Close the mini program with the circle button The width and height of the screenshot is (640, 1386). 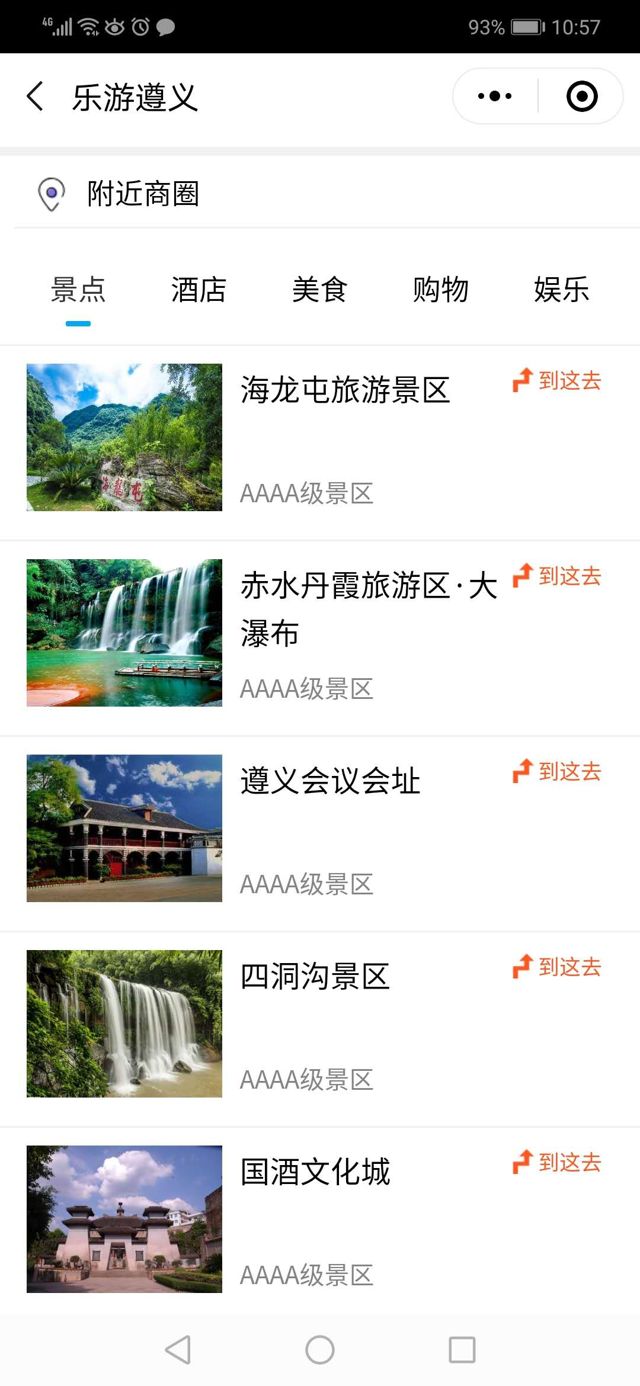click(581, 97)
